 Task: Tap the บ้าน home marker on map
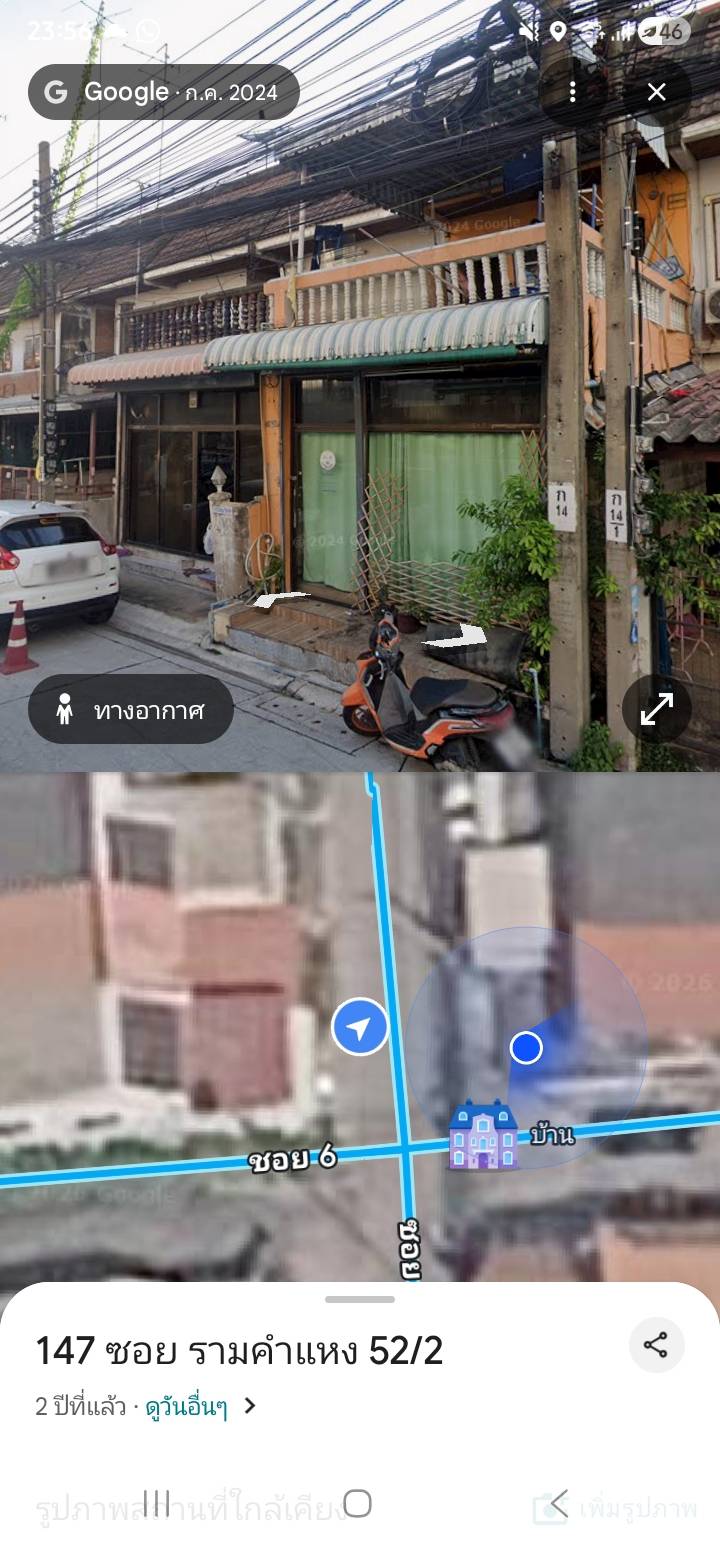coord(483,1135)
